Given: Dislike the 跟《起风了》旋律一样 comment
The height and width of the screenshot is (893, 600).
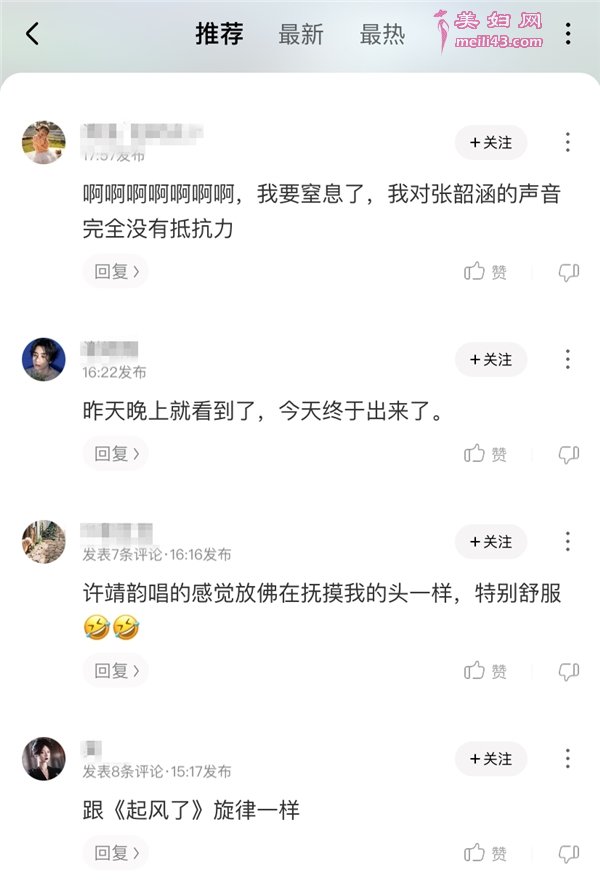Looking at the screenshot, I should pos(568,853).
